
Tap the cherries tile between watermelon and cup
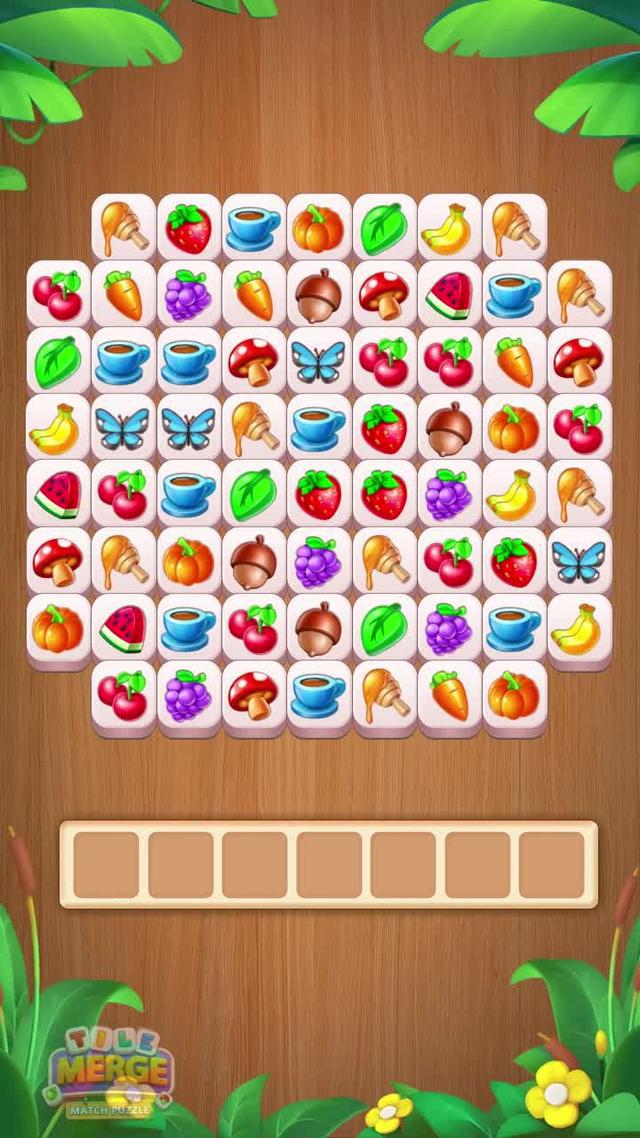click(123, 493)
